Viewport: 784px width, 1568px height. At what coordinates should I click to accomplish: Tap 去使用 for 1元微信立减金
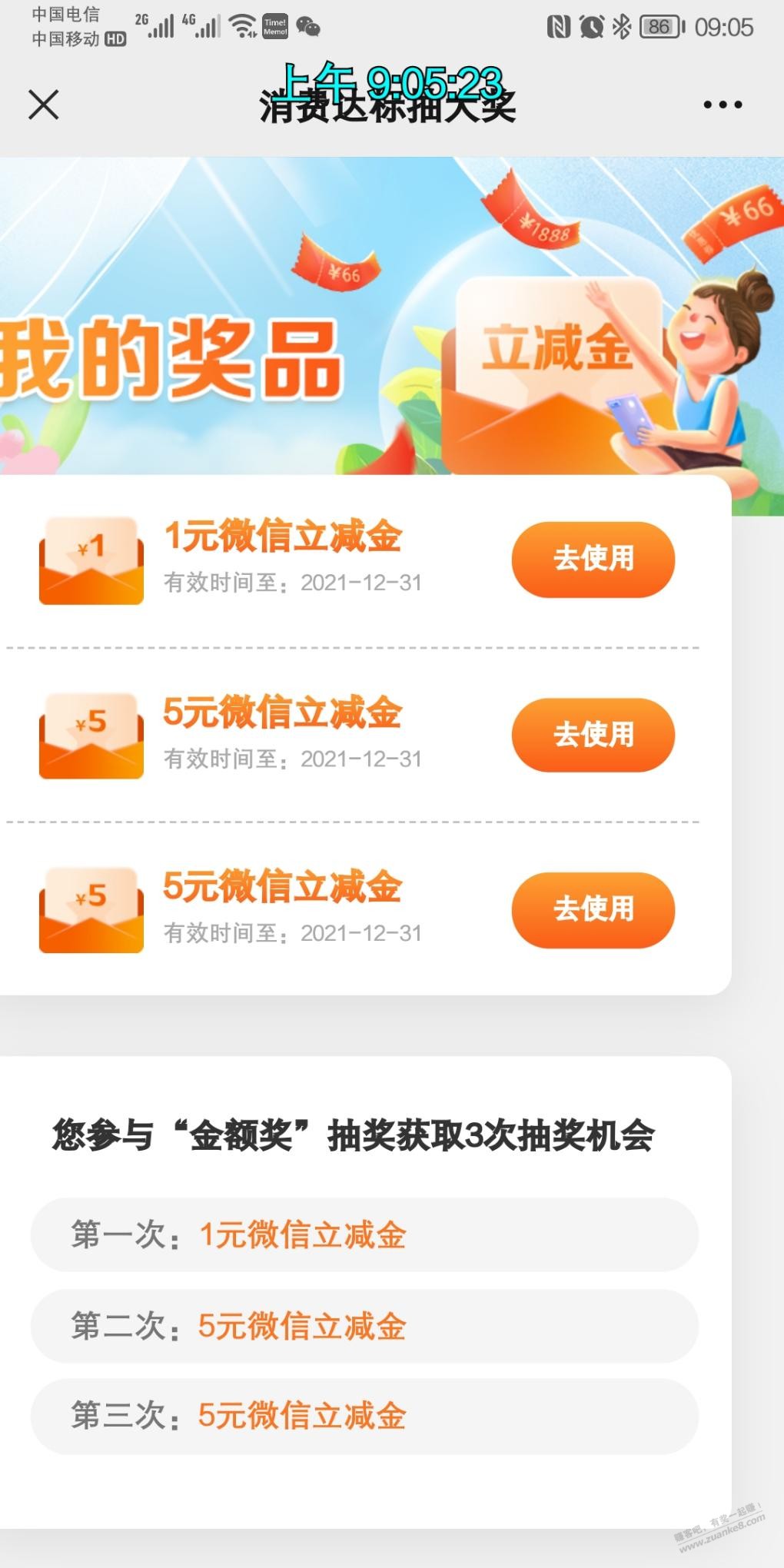point(593,559)
